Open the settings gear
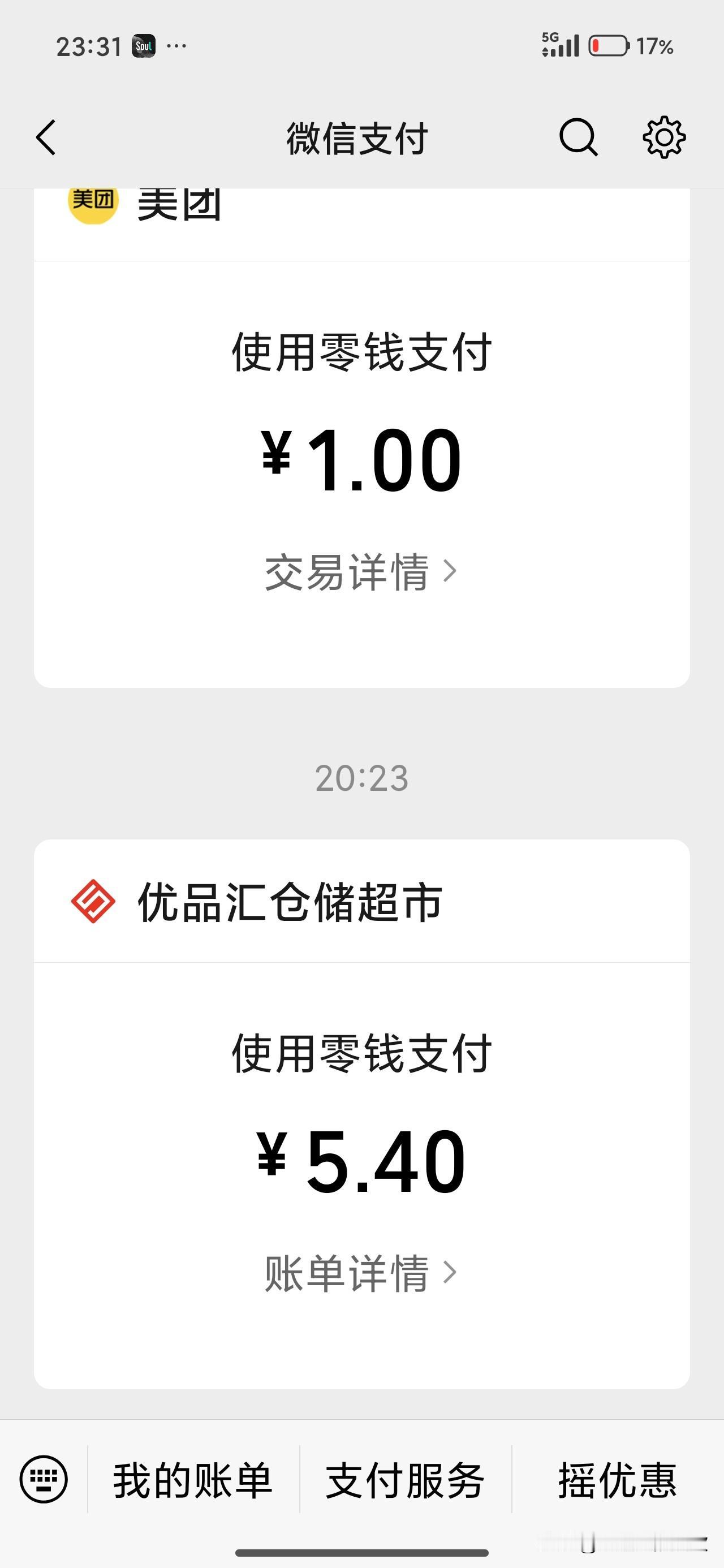This screenshot has width=724, height=1568. click(664, 137)
